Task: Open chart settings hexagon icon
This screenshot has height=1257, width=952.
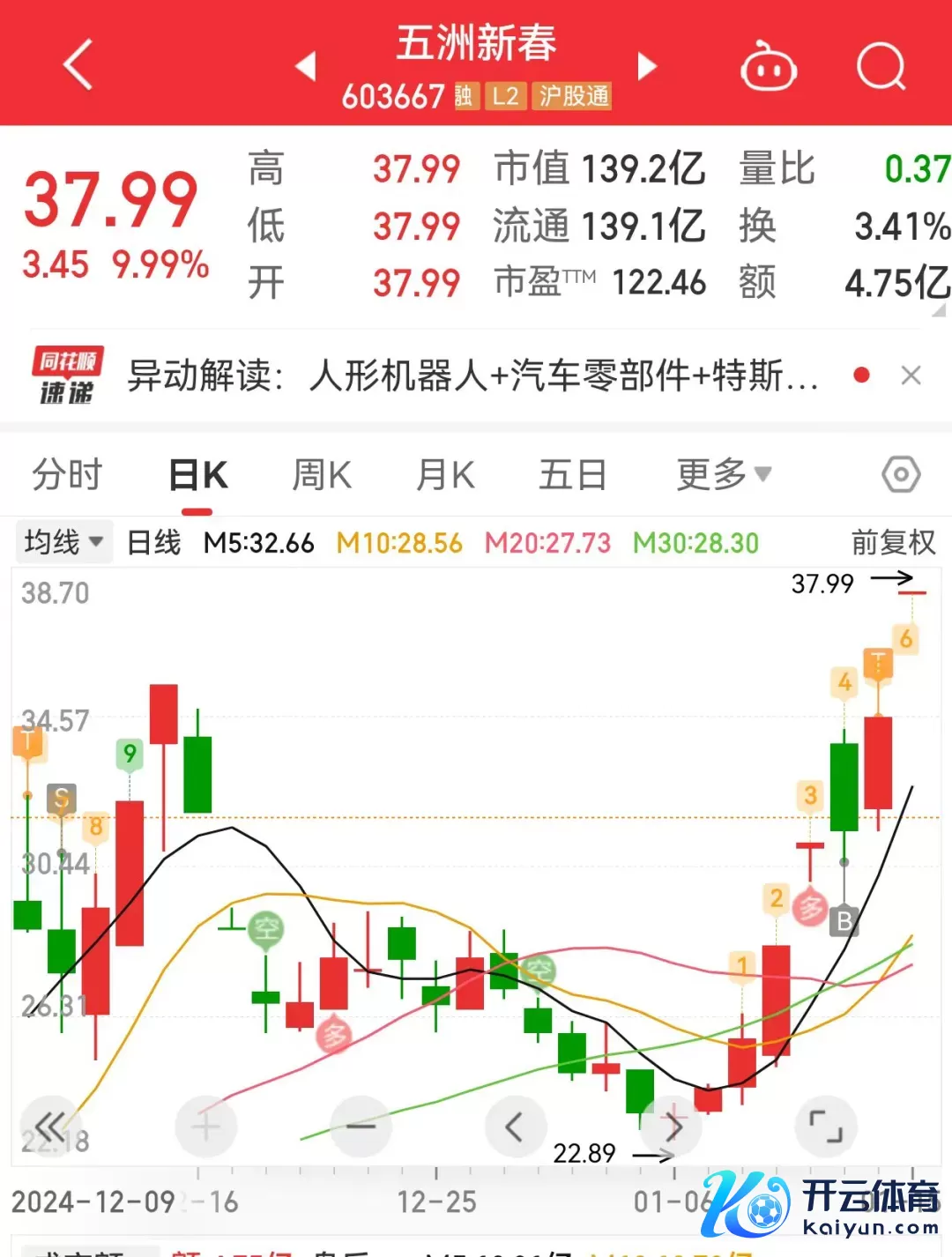Action: pyautogui.click(x=901, y=475)
